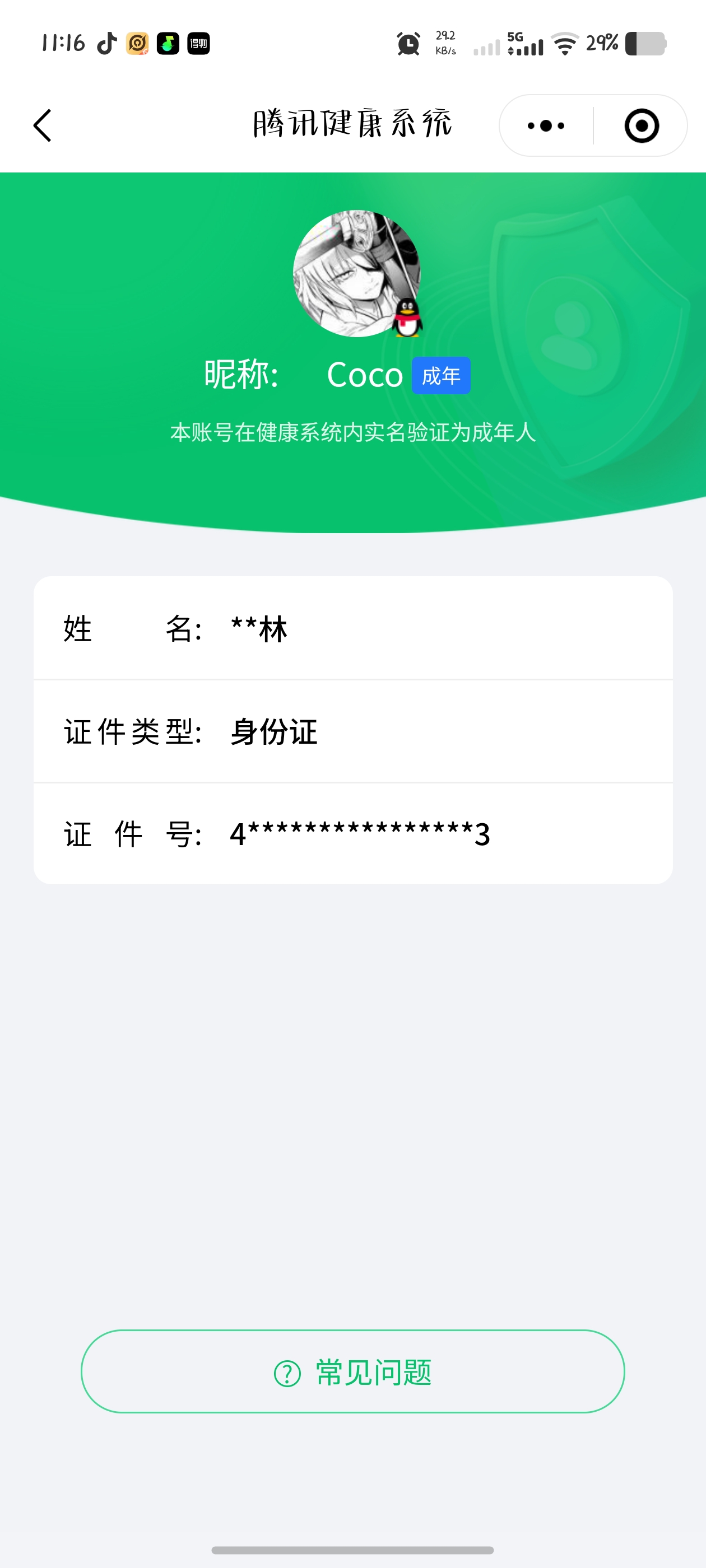The height and width of the screenshot is (1568, 706).
Task: Close the mini program with the circle button
Action: 642,125
